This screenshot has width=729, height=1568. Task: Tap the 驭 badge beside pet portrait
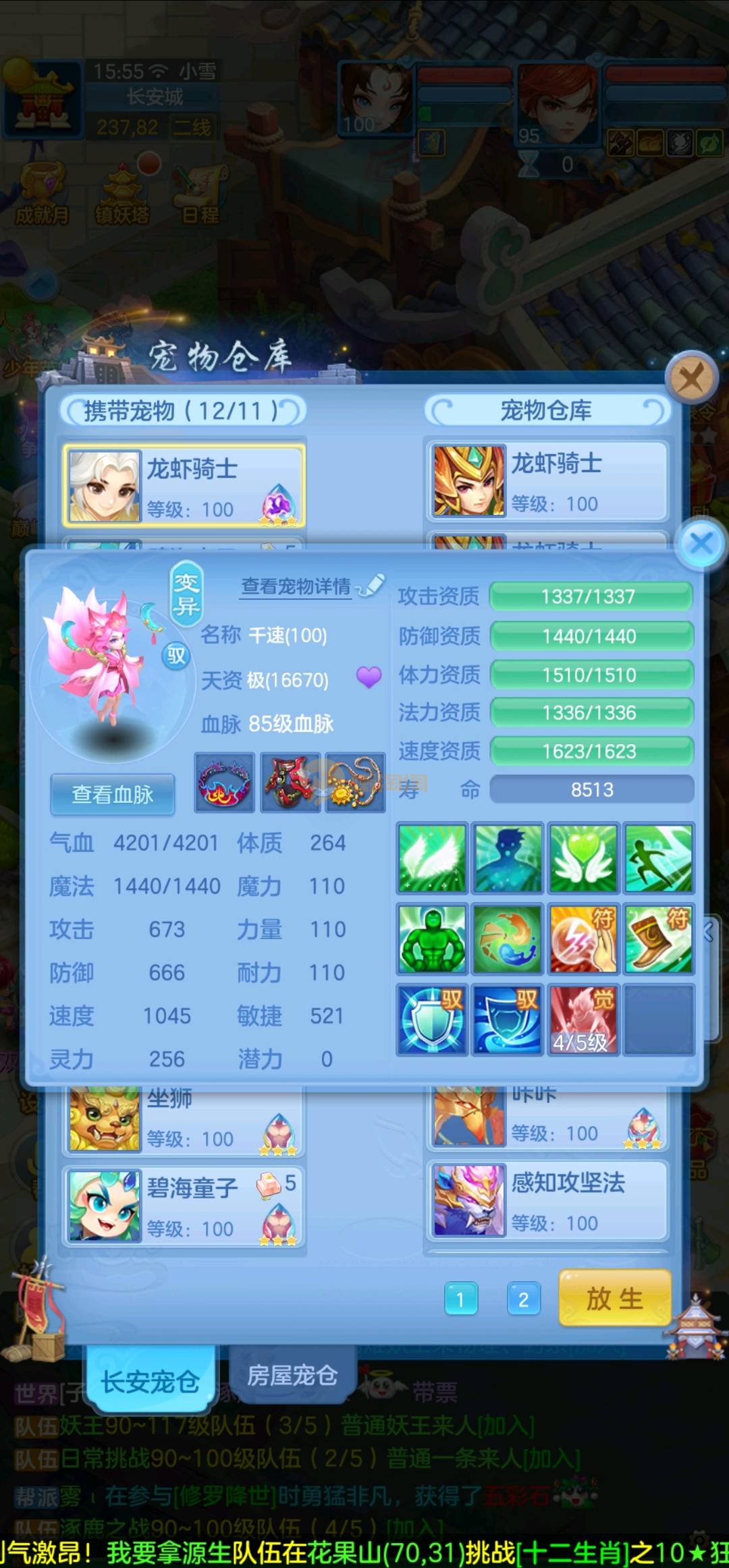coord(176,656)
